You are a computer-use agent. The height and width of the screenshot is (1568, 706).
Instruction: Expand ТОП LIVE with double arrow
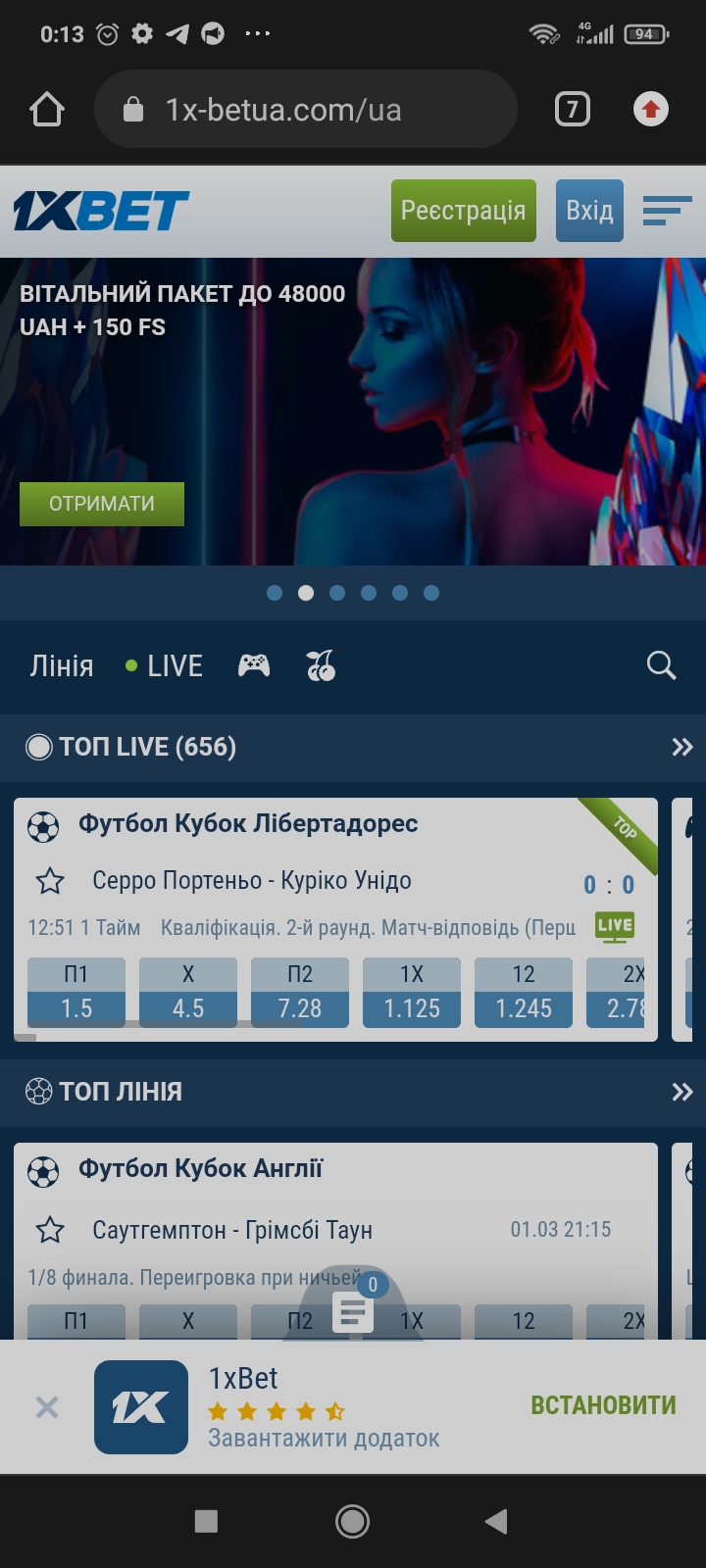pyautogui.click(x=682, y=748)
